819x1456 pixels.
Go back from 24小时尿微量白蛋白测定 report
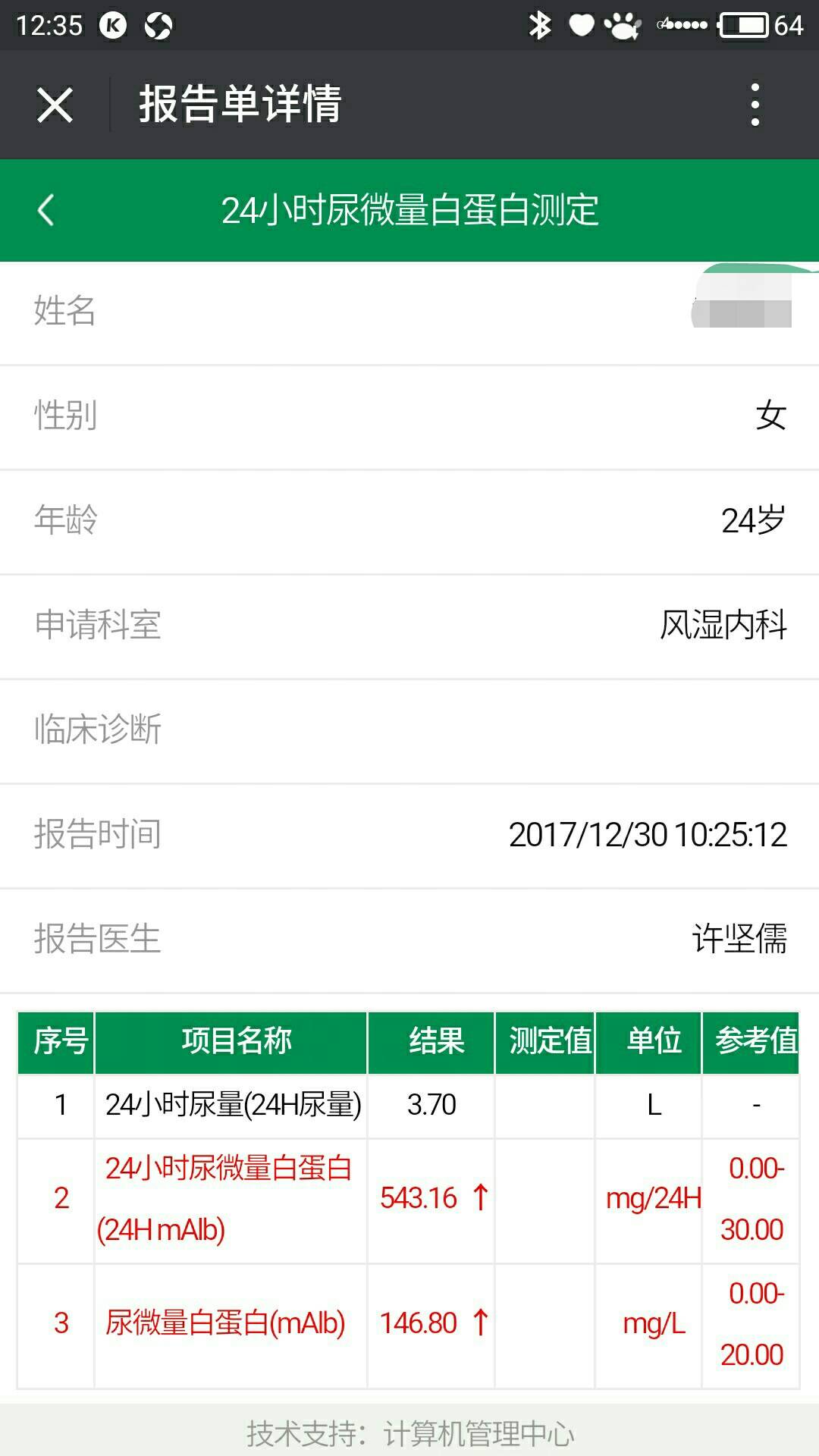(x=46, y=210)
